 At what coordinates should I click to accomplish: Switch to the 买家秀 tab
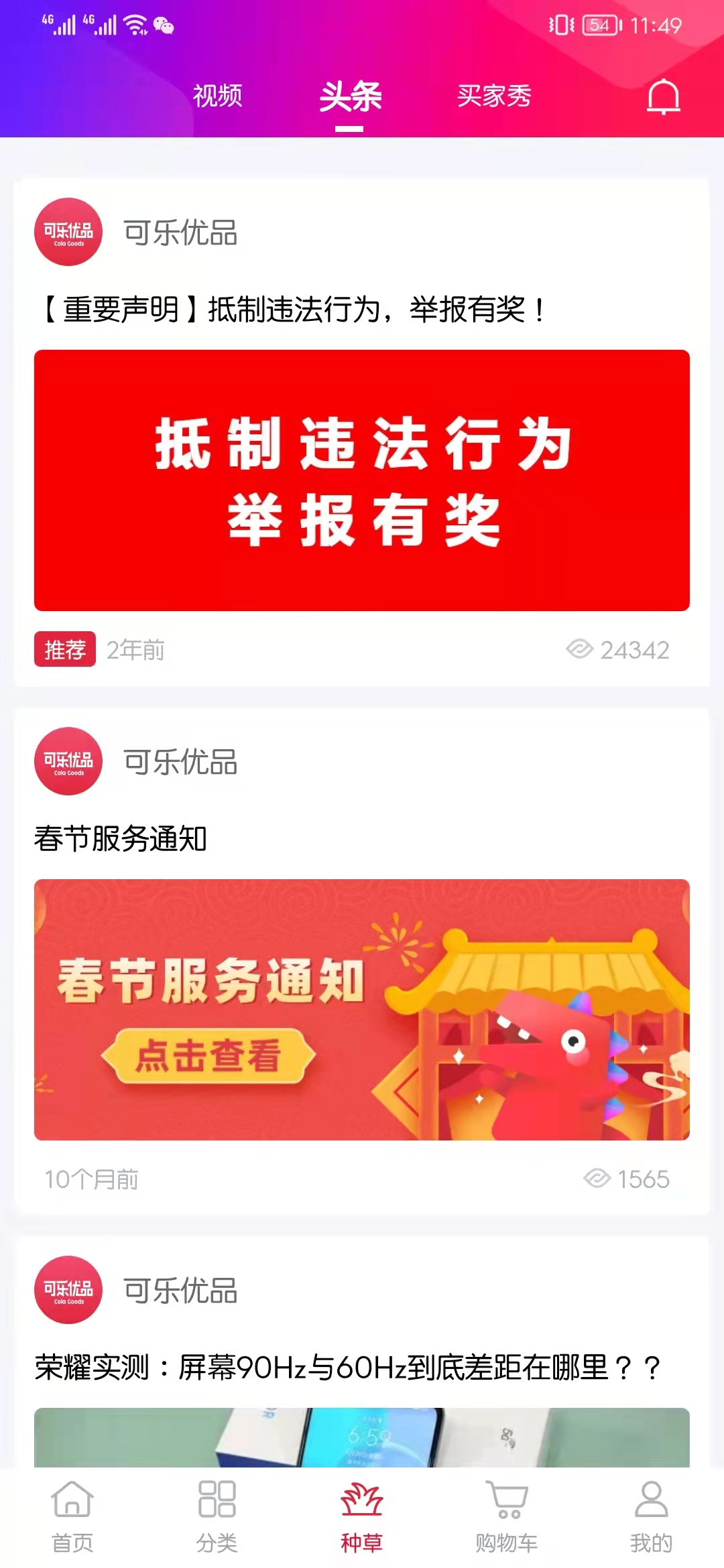pyautogui.click(x=494, y=96)
